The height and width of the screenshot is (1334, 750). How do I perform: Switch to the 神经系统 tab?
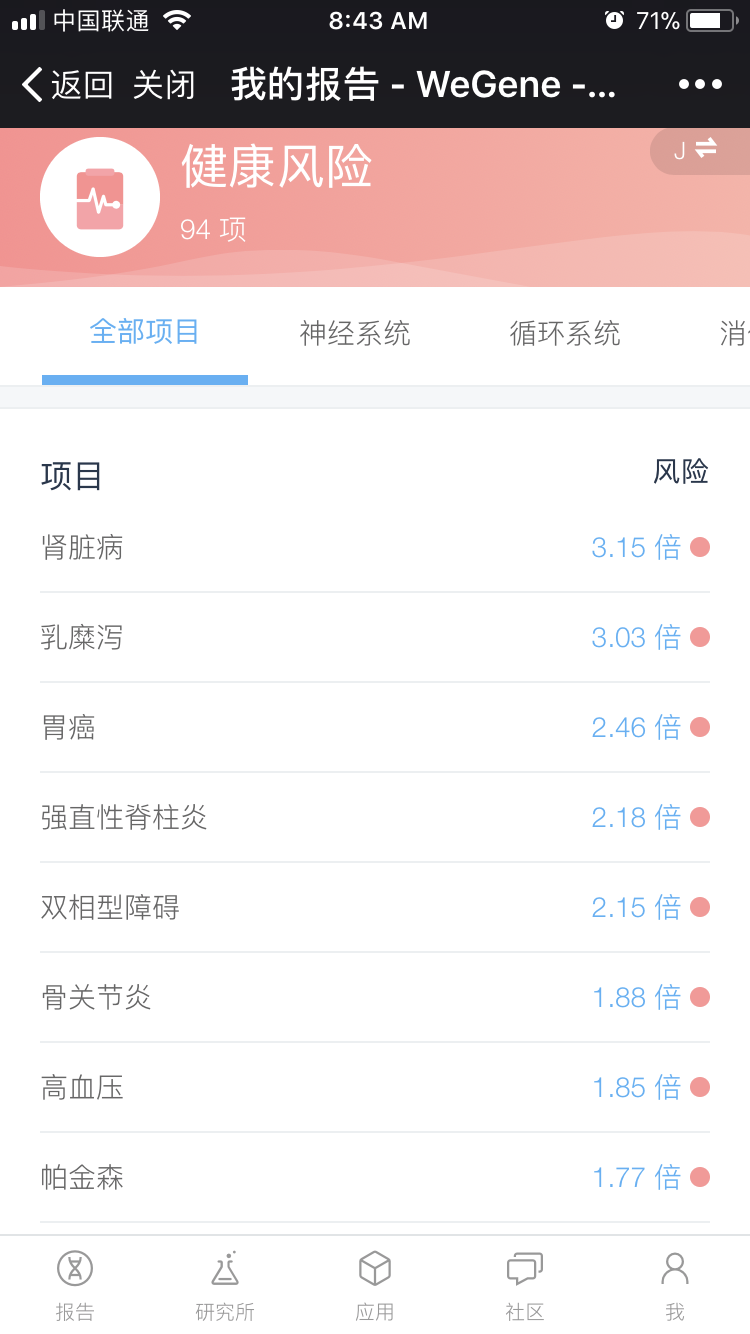click(x=355, y=333)
